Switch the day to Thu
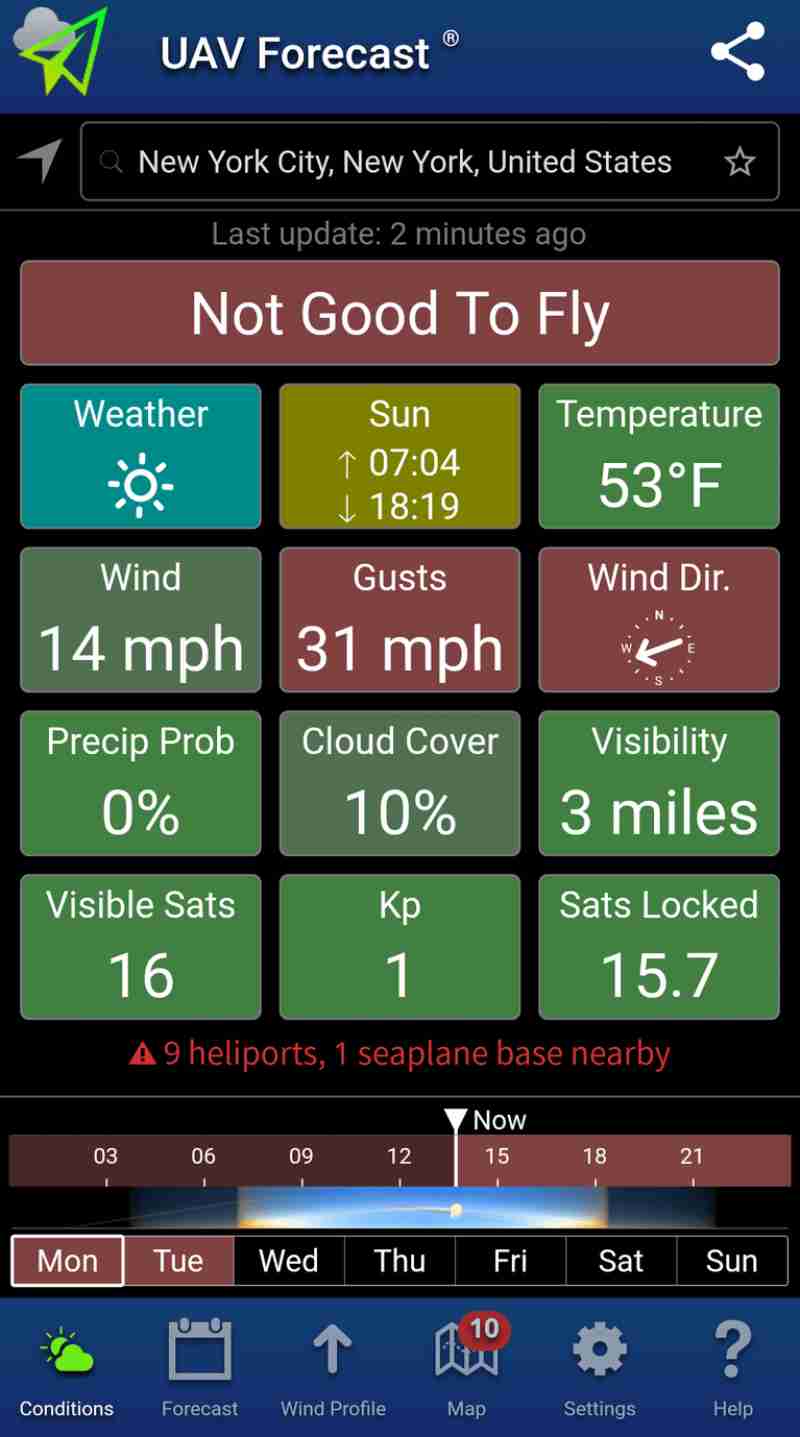Screen dimensions: 800x1437 point(400,1261)
